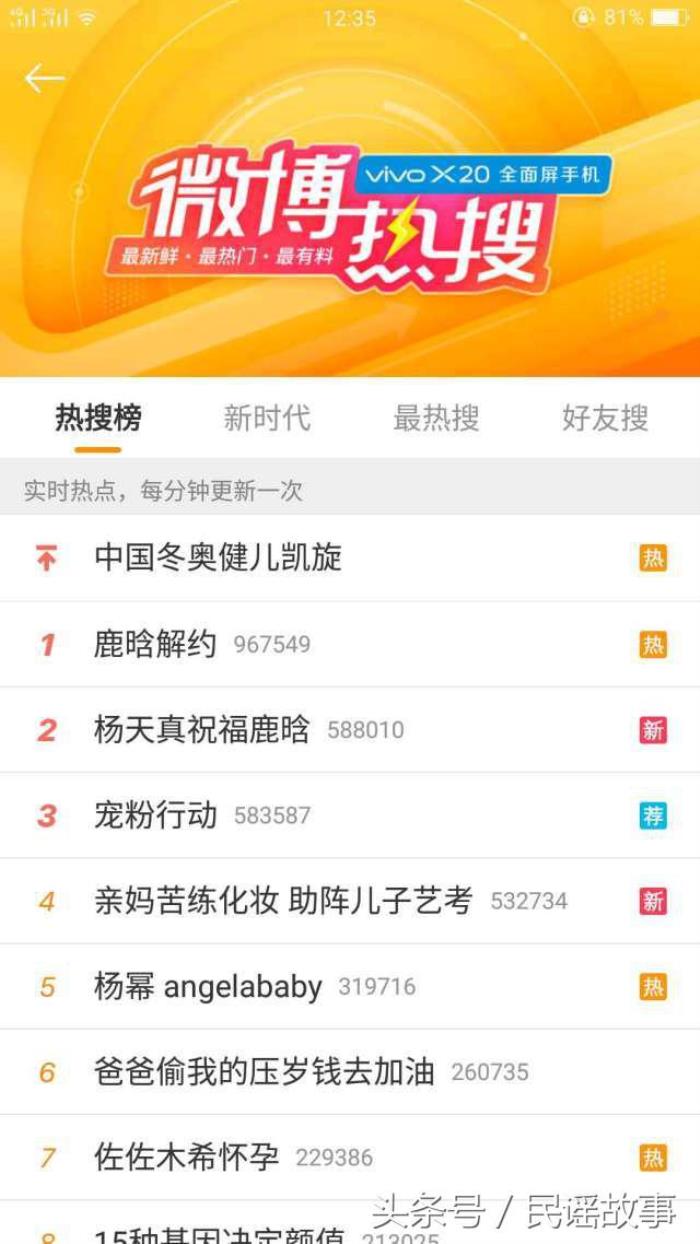View topic 杨天真祝福鹿晗

(202, 730)
